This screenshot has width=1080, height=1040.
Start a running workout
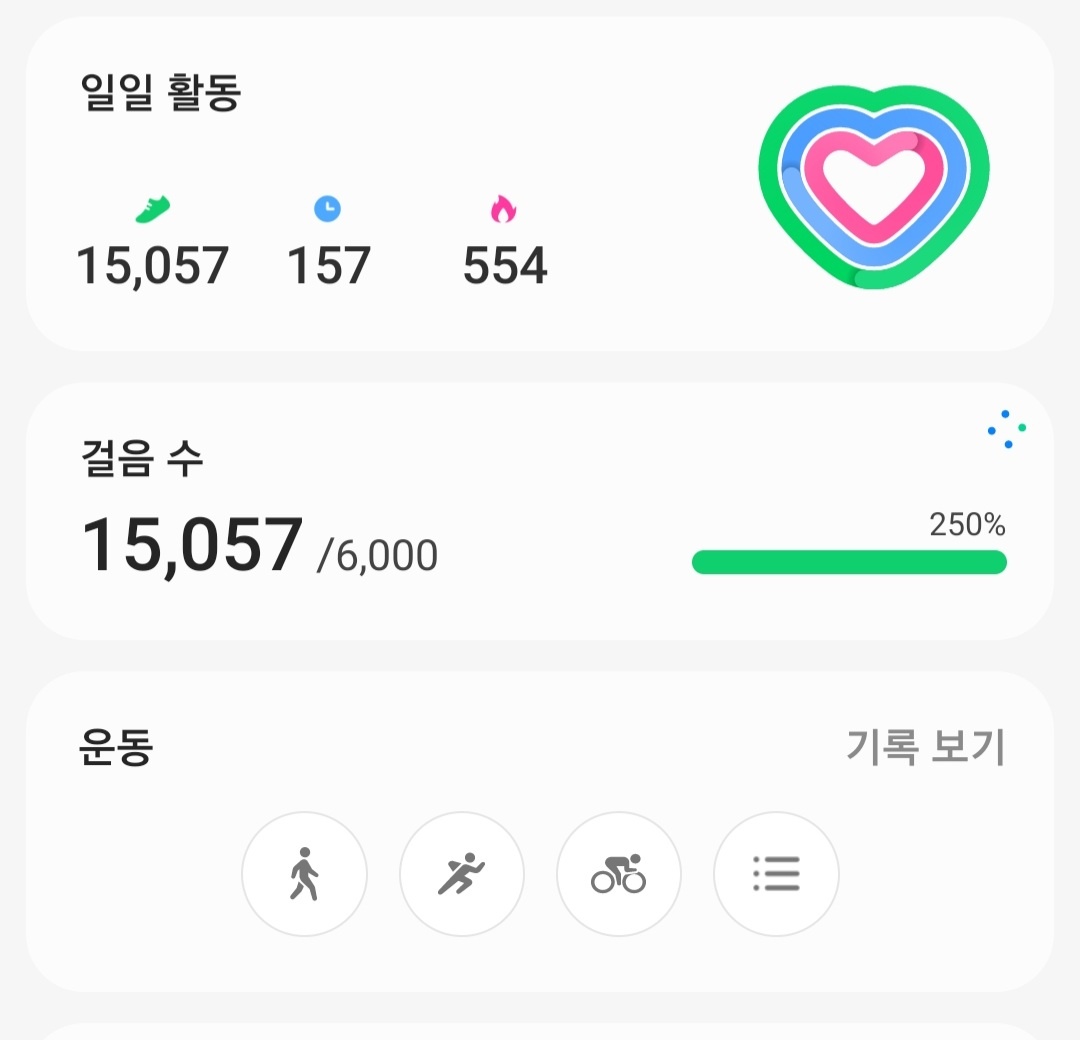[461, 874]
